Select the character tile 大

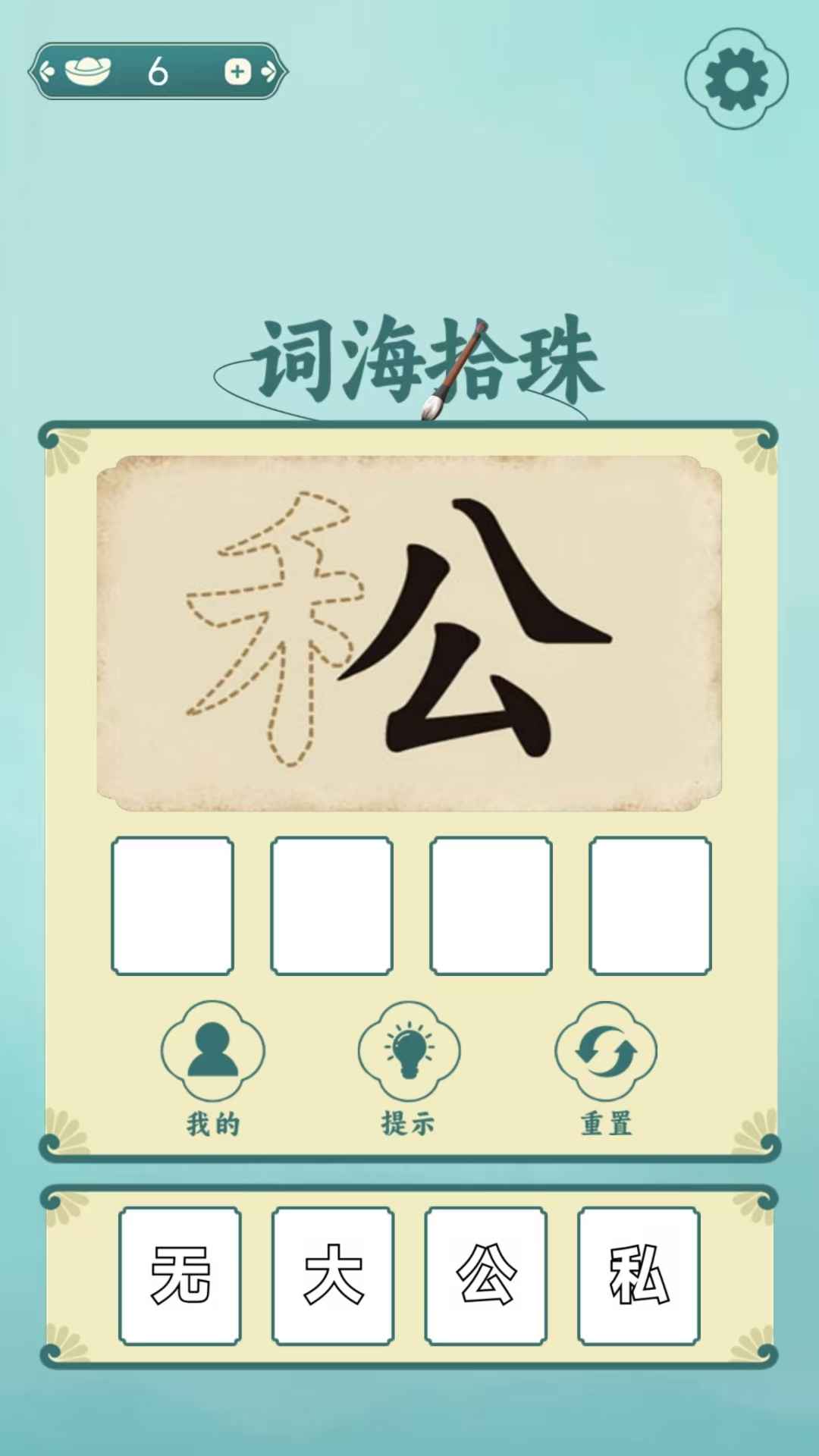(333, 1276)
